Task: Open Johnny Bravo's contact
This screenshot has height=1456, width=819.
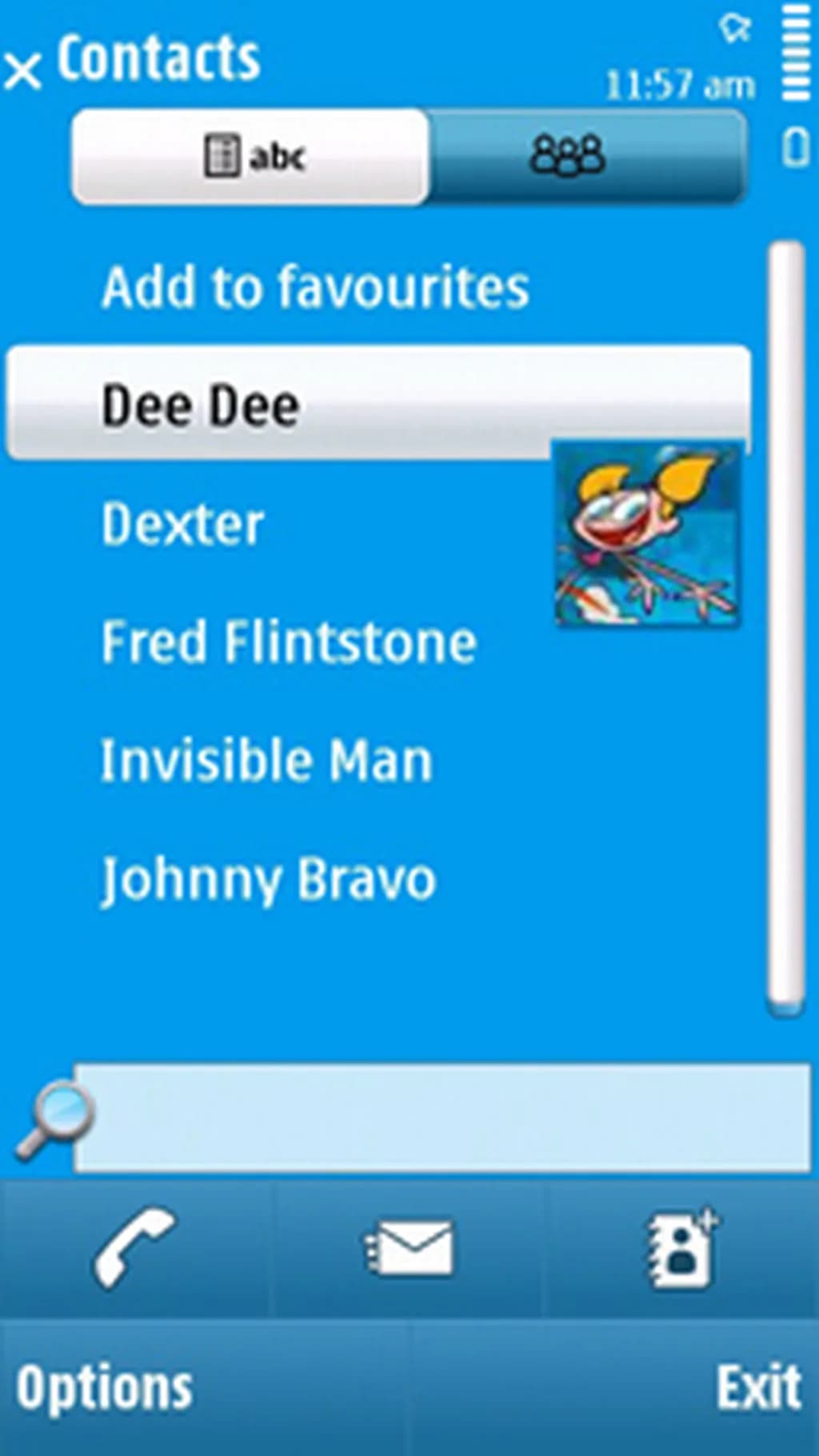Action: click(267, 878)
